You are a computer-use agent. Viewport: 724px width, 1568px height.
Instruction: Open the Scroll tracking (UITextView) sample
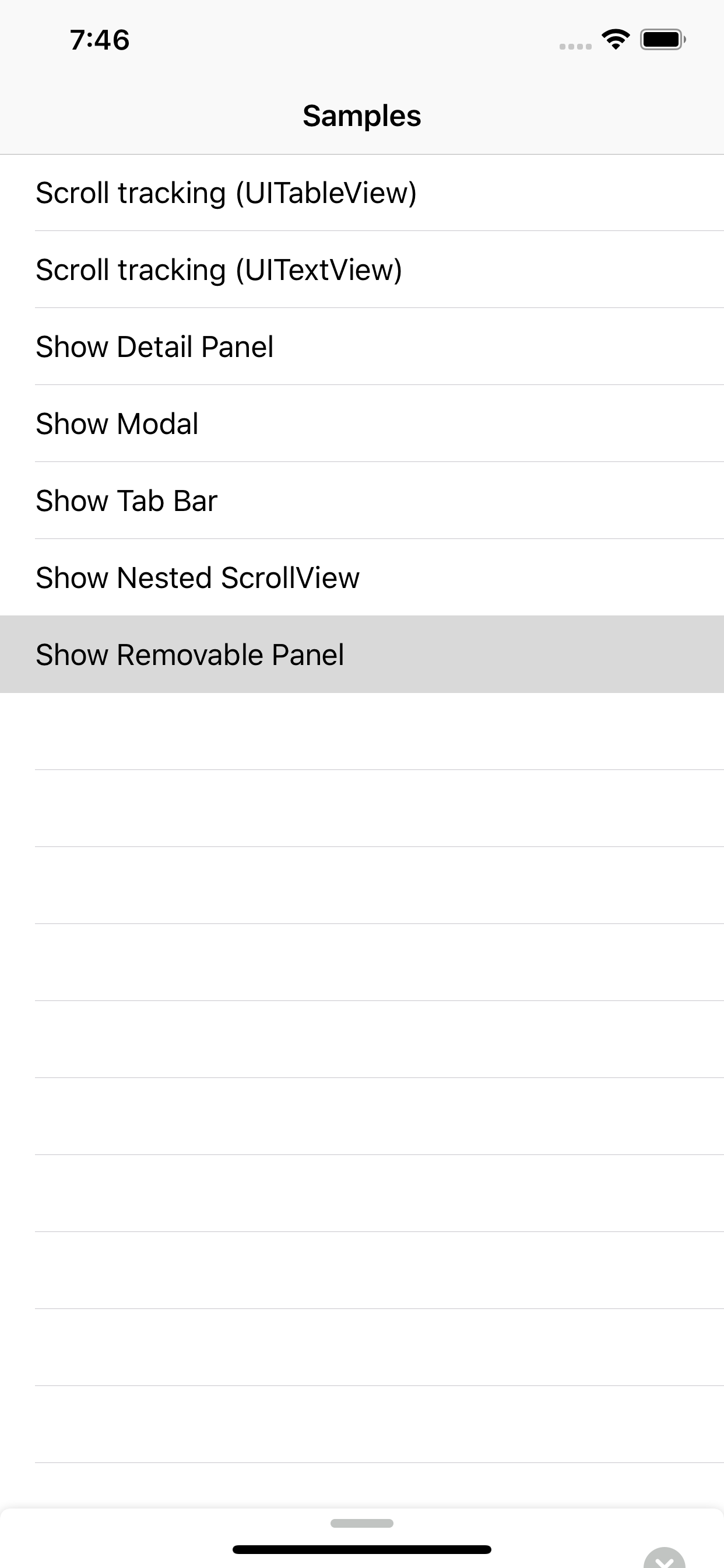click(219, 269)
